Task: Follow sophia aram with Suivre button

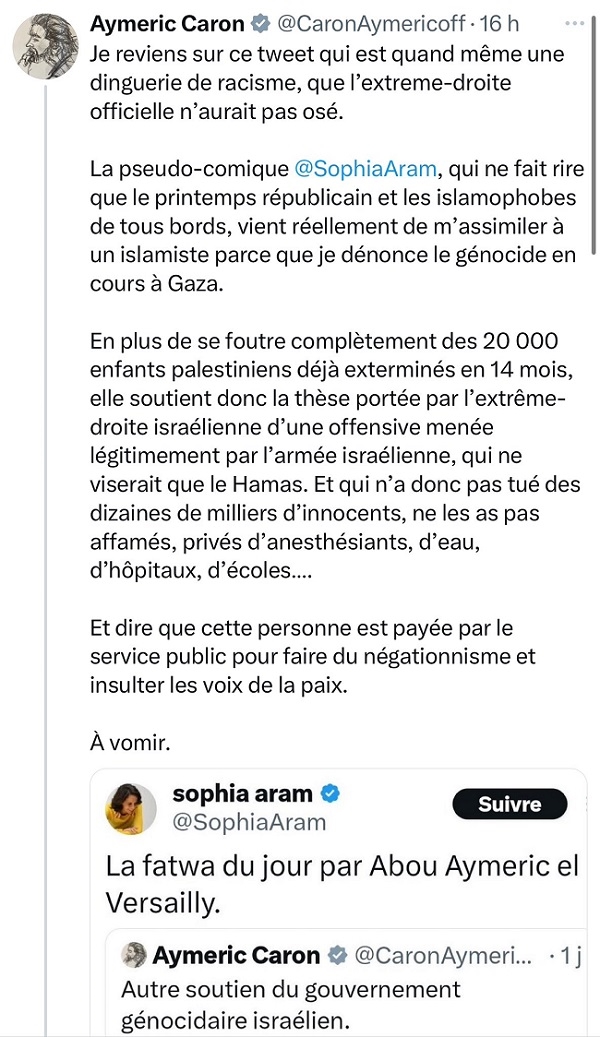Action: click(x=509, y=804)
